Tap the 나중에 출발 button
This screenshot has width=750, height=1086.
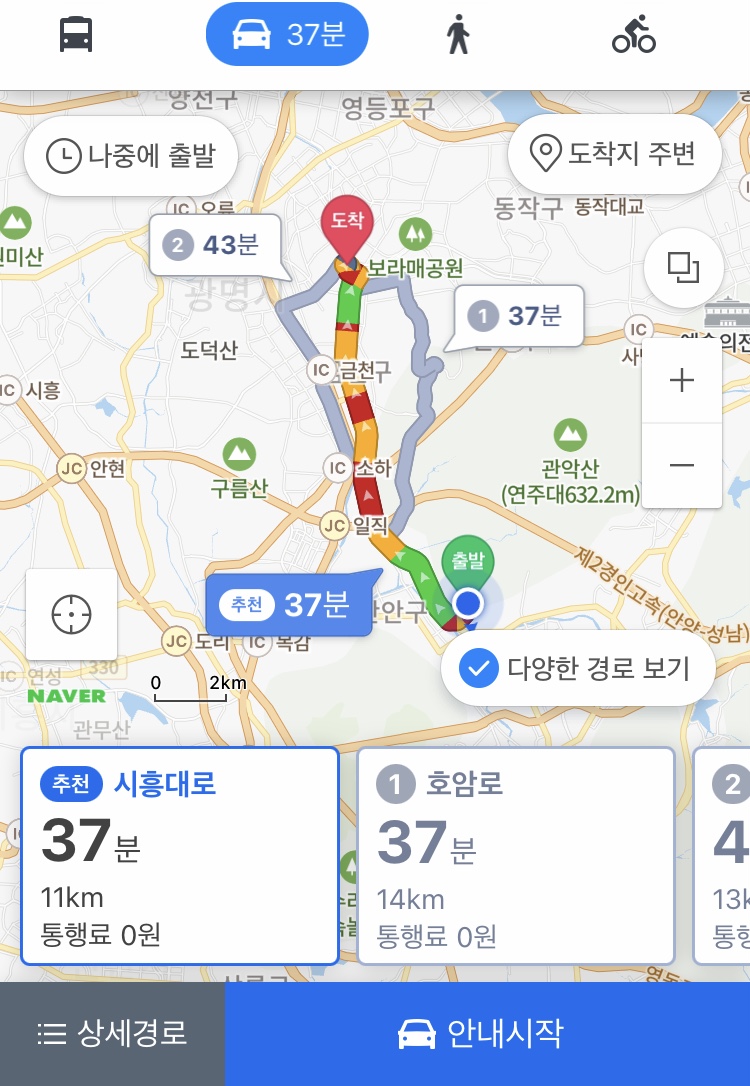click(x=131, y=155)
